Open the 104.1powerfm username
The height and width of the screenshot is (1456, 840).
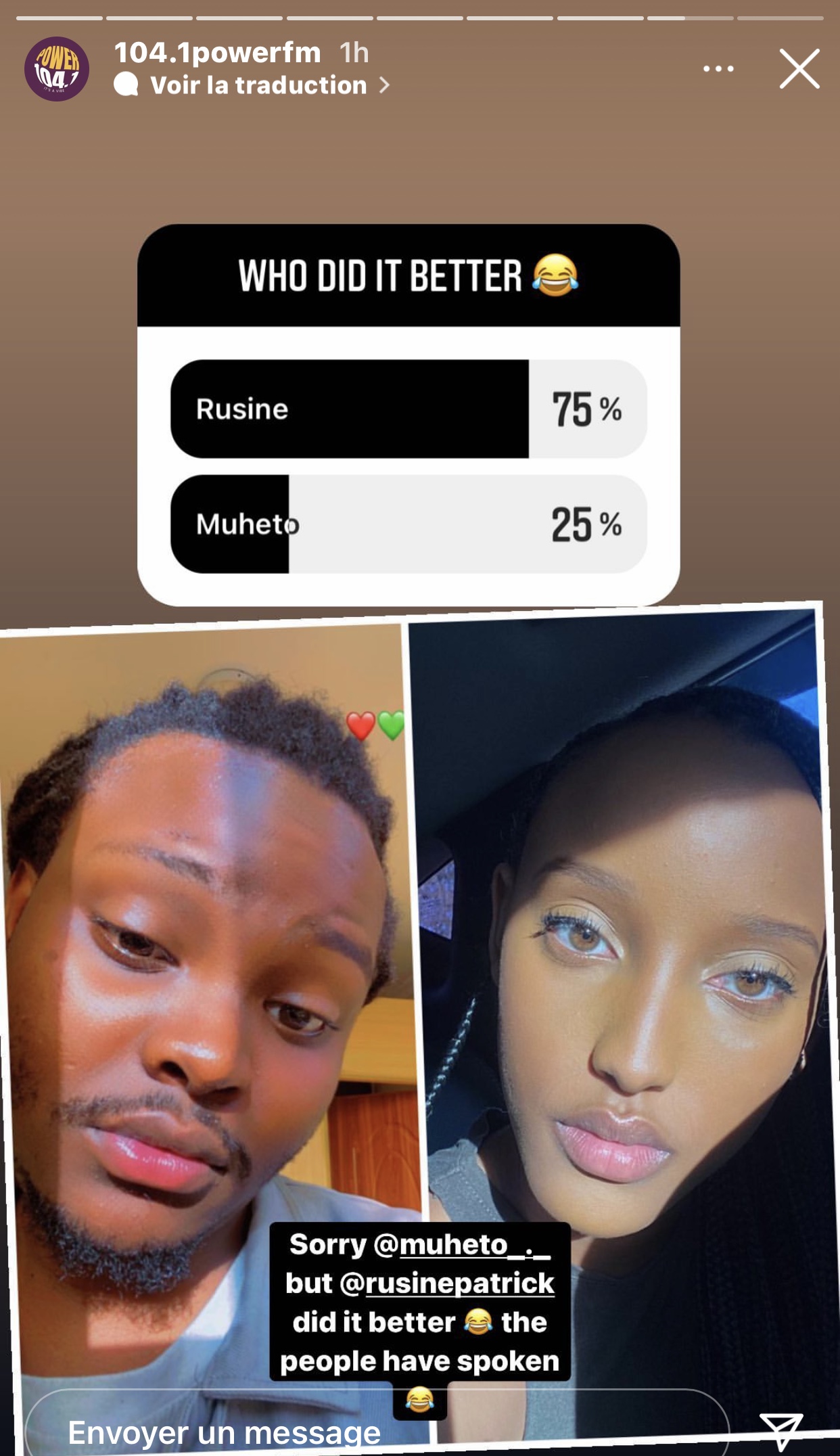(217, 53)
